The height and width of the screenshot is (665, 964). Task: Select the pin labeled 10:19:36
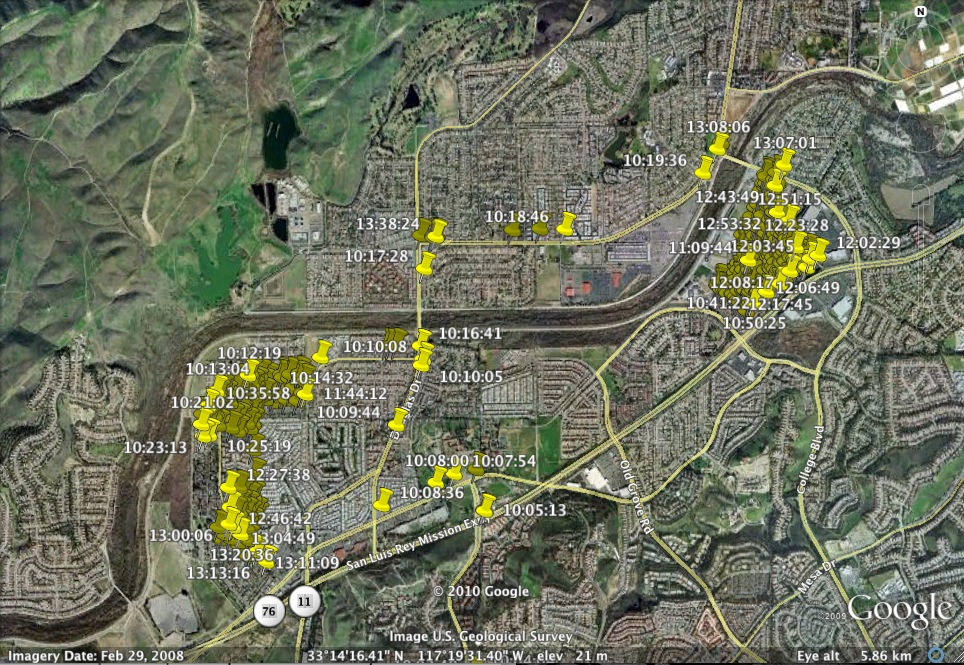[706, 166]
